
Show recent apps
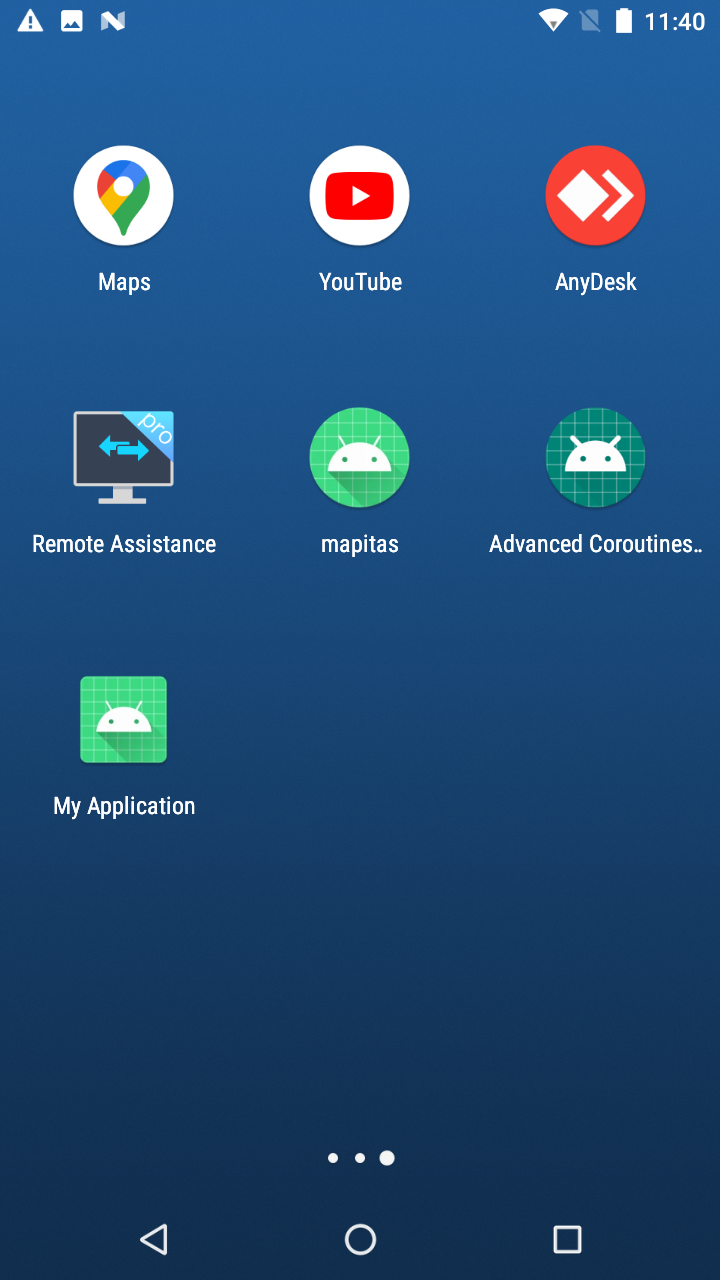click(x=567, y=1240)
